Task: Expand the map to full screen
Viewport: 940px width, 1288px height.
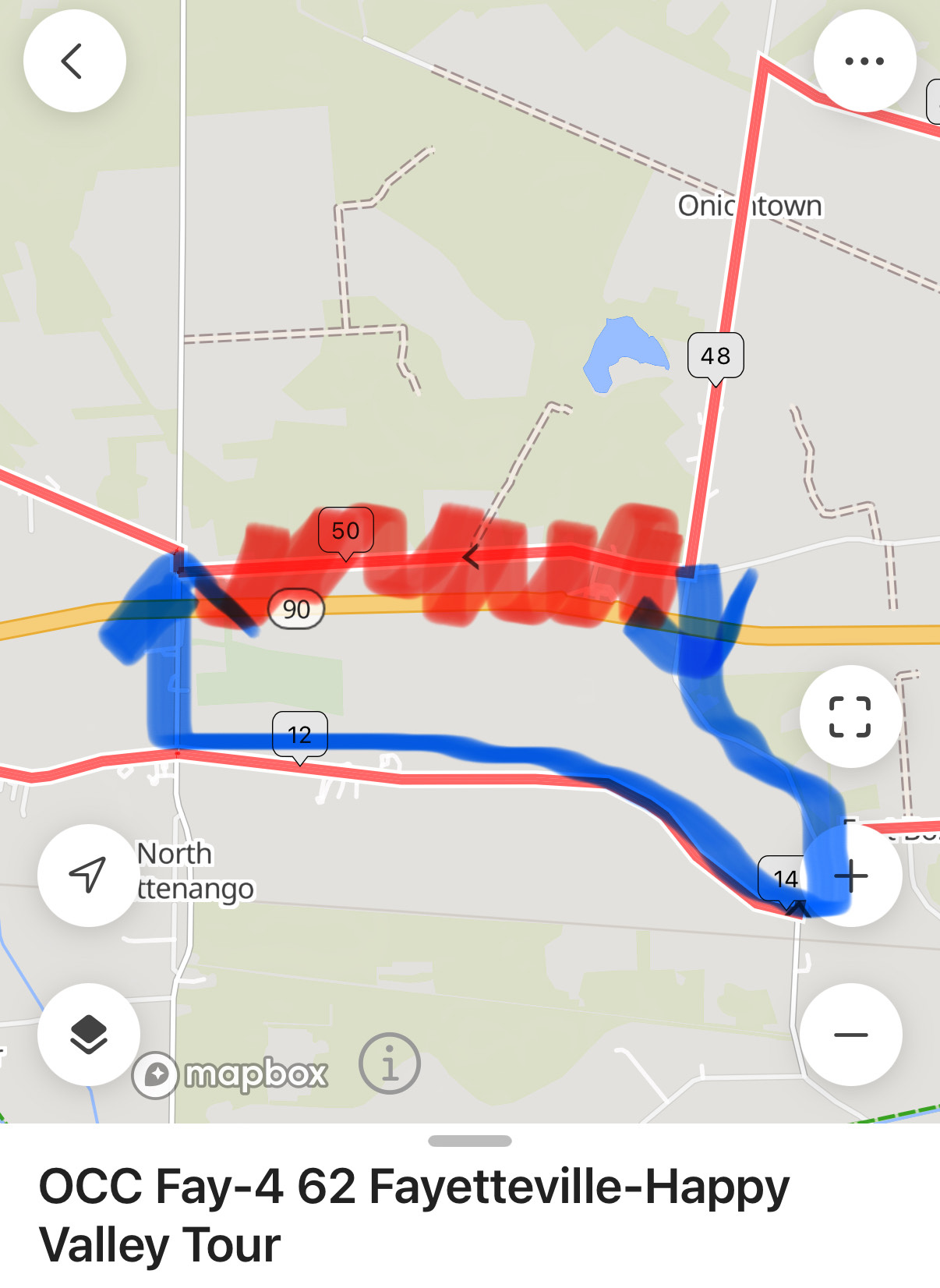Action: (850, 717)
